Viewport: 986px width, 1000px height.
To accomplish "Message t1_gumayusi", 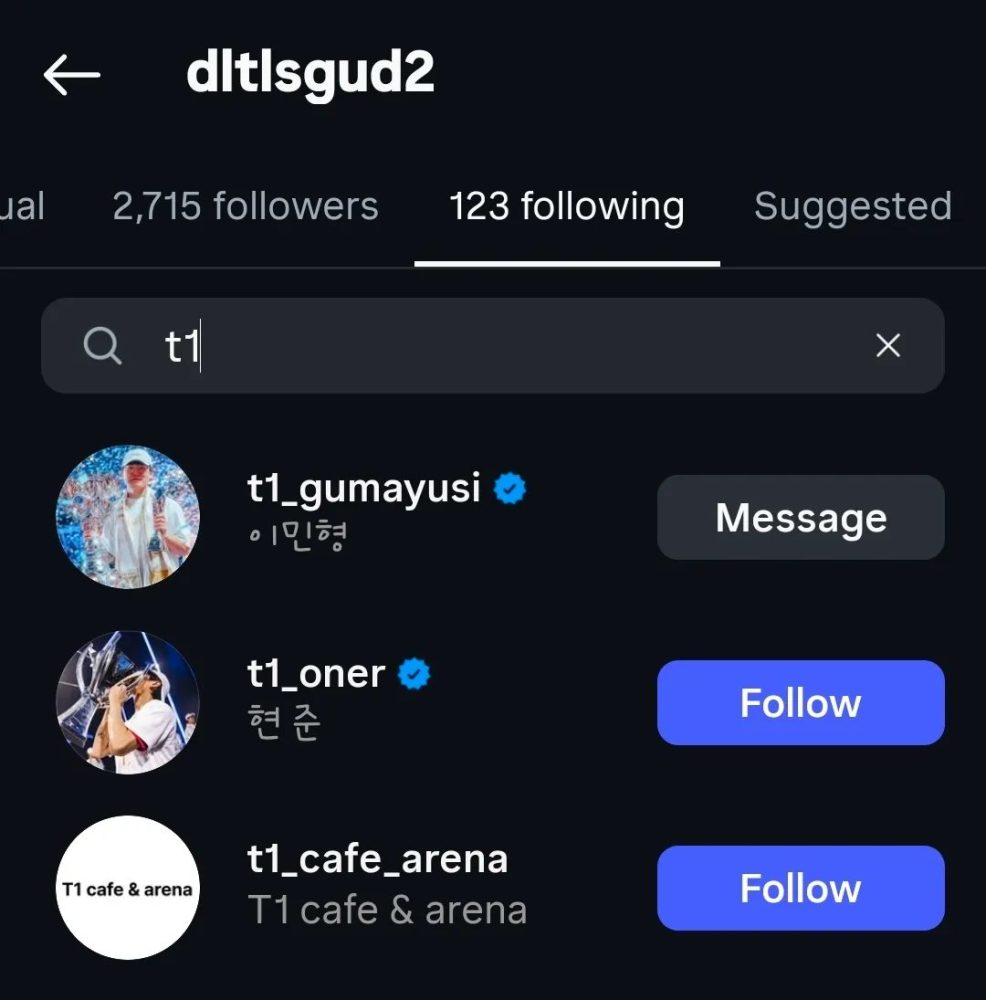I will coord(800,518).
